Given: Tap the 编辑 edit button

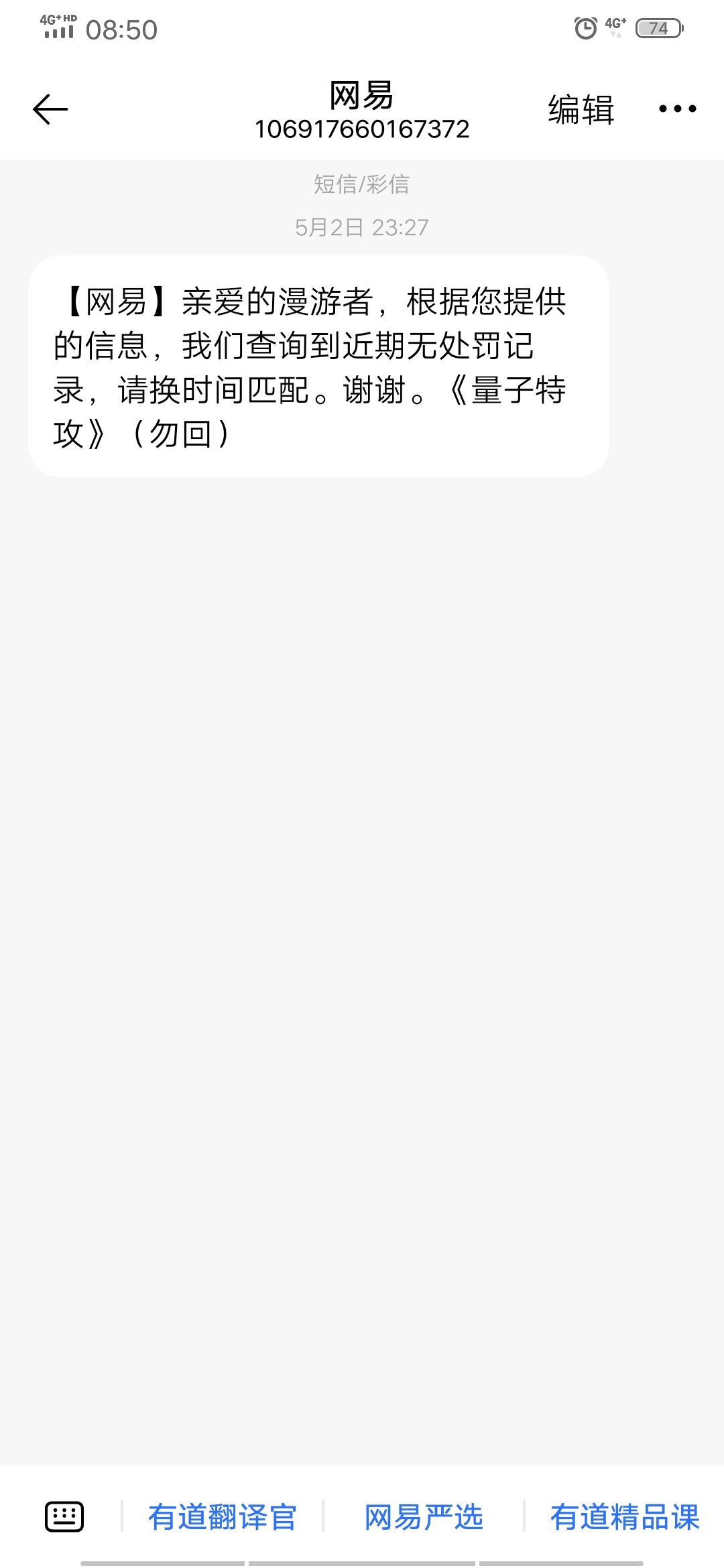Looking at the screenshot, I should pyautogui.click(x=581, y=109).
